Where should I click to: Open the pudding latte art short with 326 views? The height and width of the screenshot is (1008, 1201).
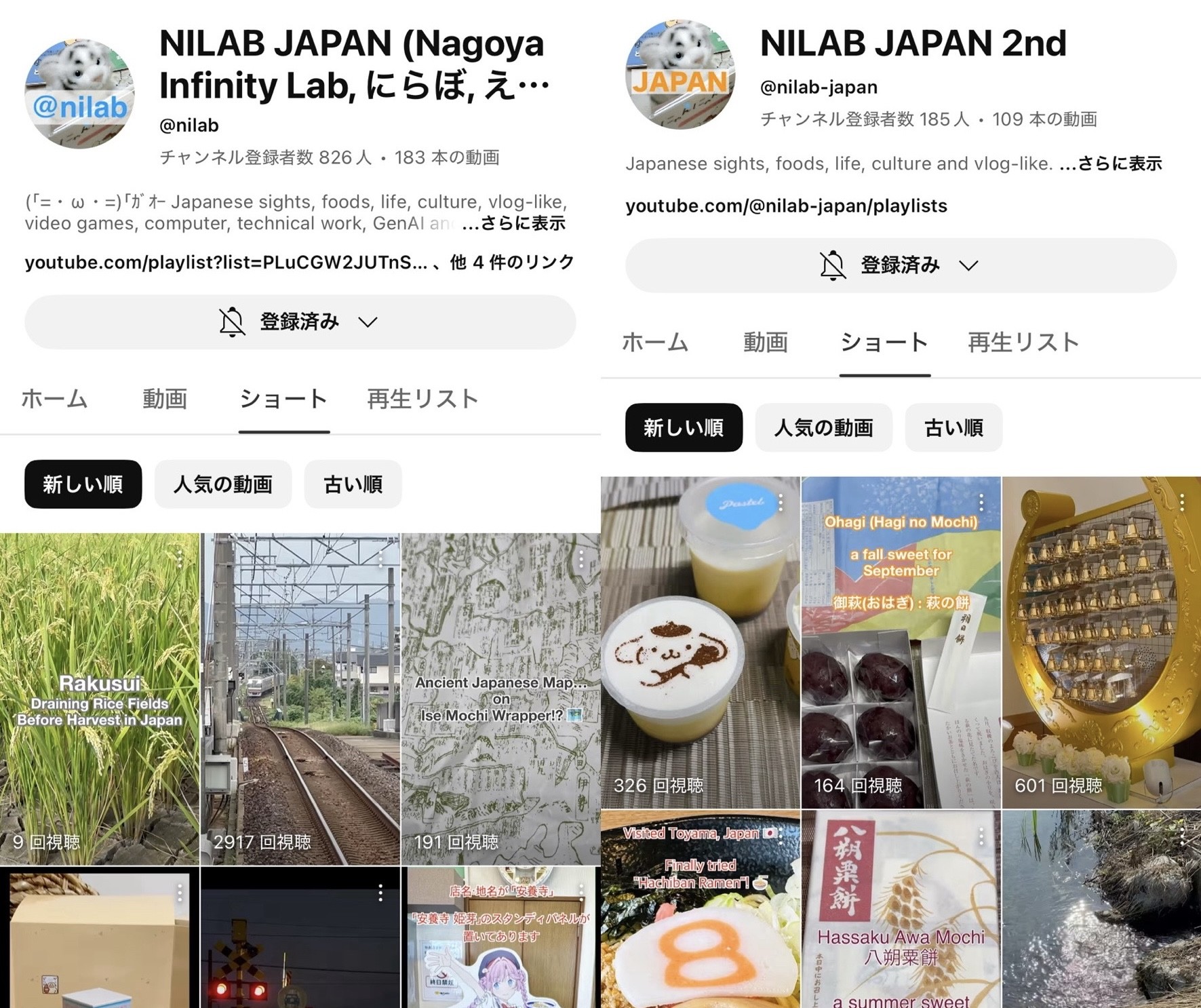700,642
